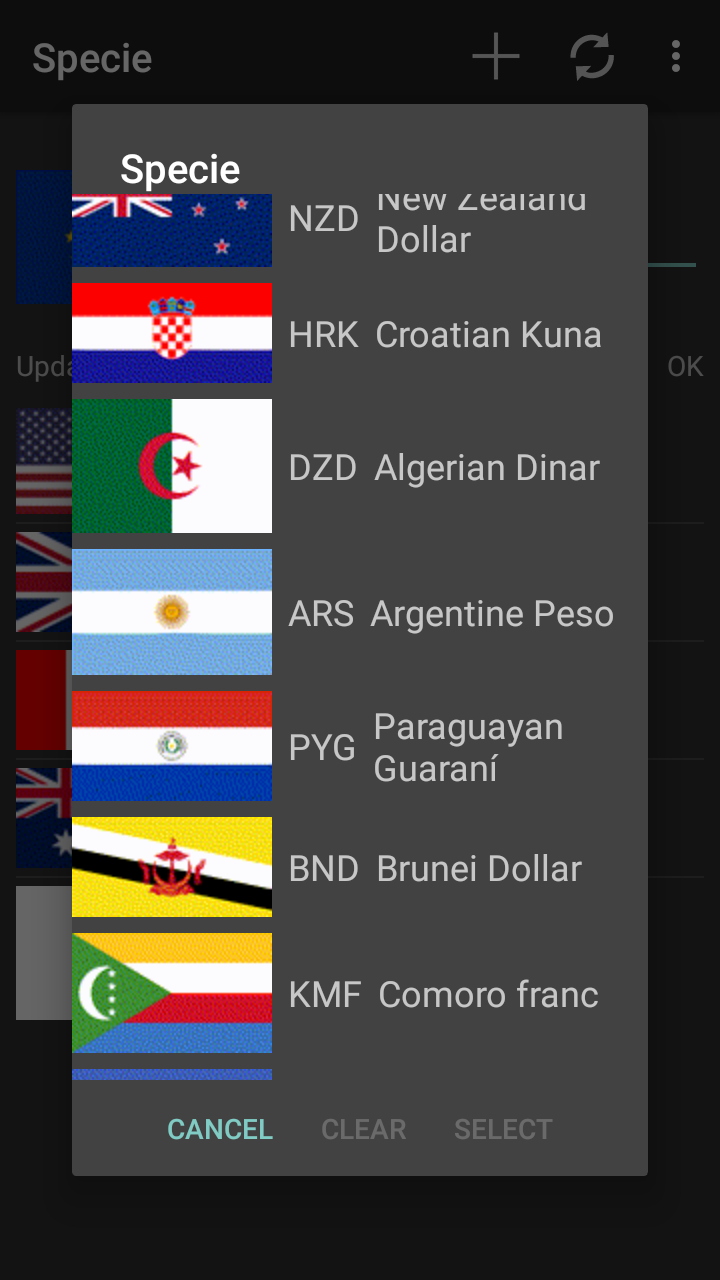Image resolution: width=720 pixels, height=1280 pixels.
Task: Tap the Clear button
Action: (x=363, y=1129)
